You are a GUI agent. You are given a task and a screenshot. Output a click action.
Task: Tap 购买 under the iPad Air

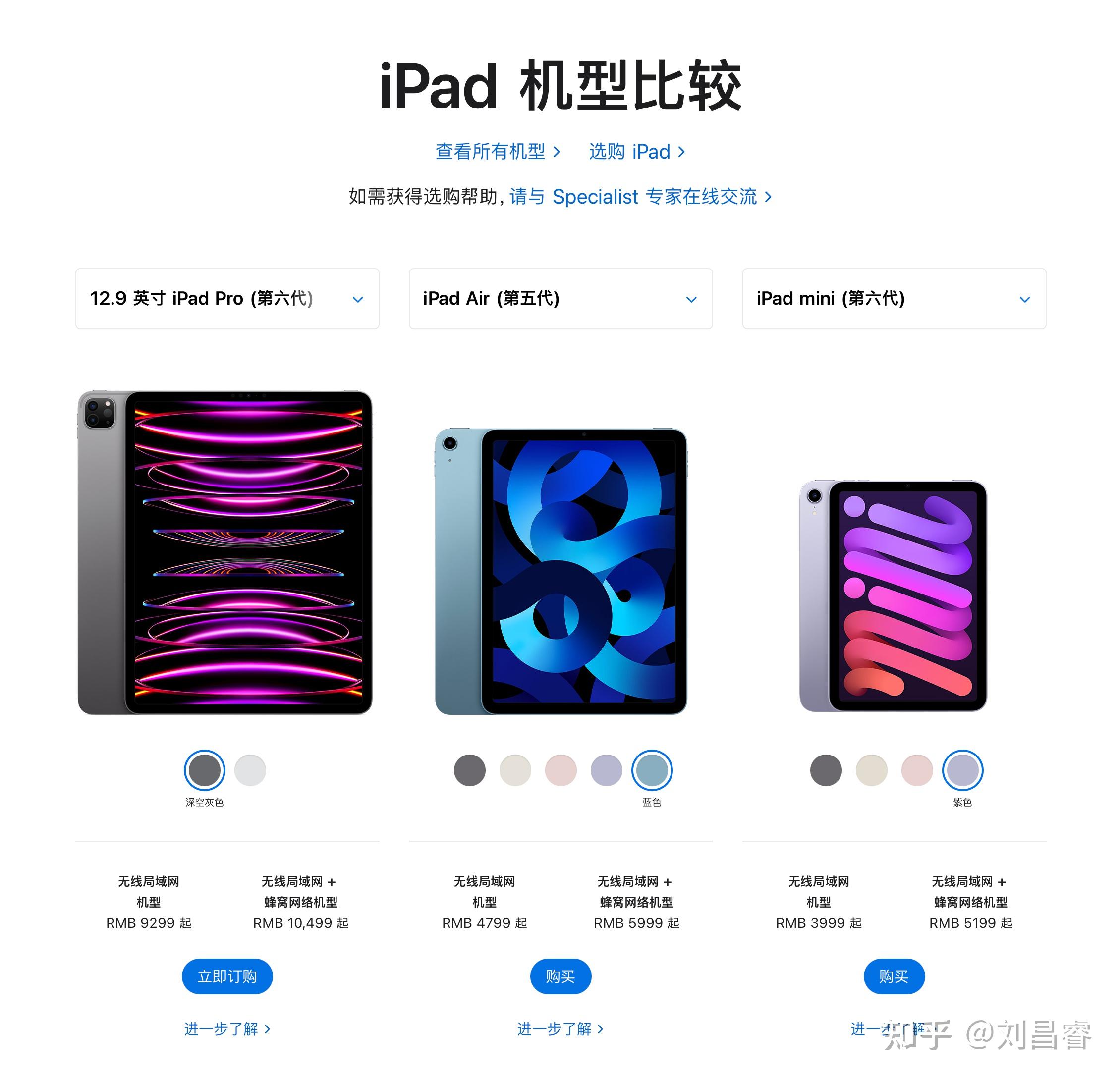point(560,976)
